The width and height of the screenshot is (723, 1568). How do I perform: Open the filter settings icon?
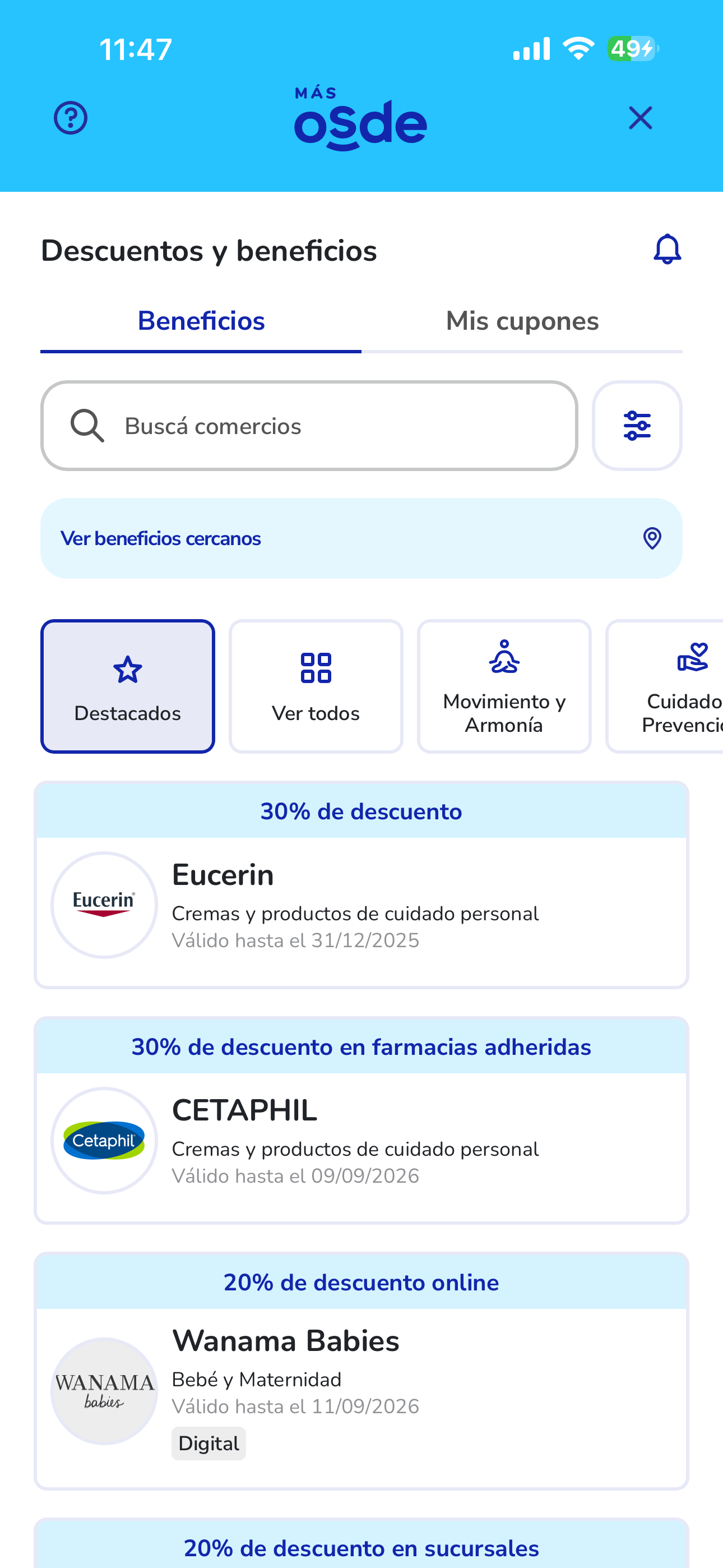[x=637, y=426]
